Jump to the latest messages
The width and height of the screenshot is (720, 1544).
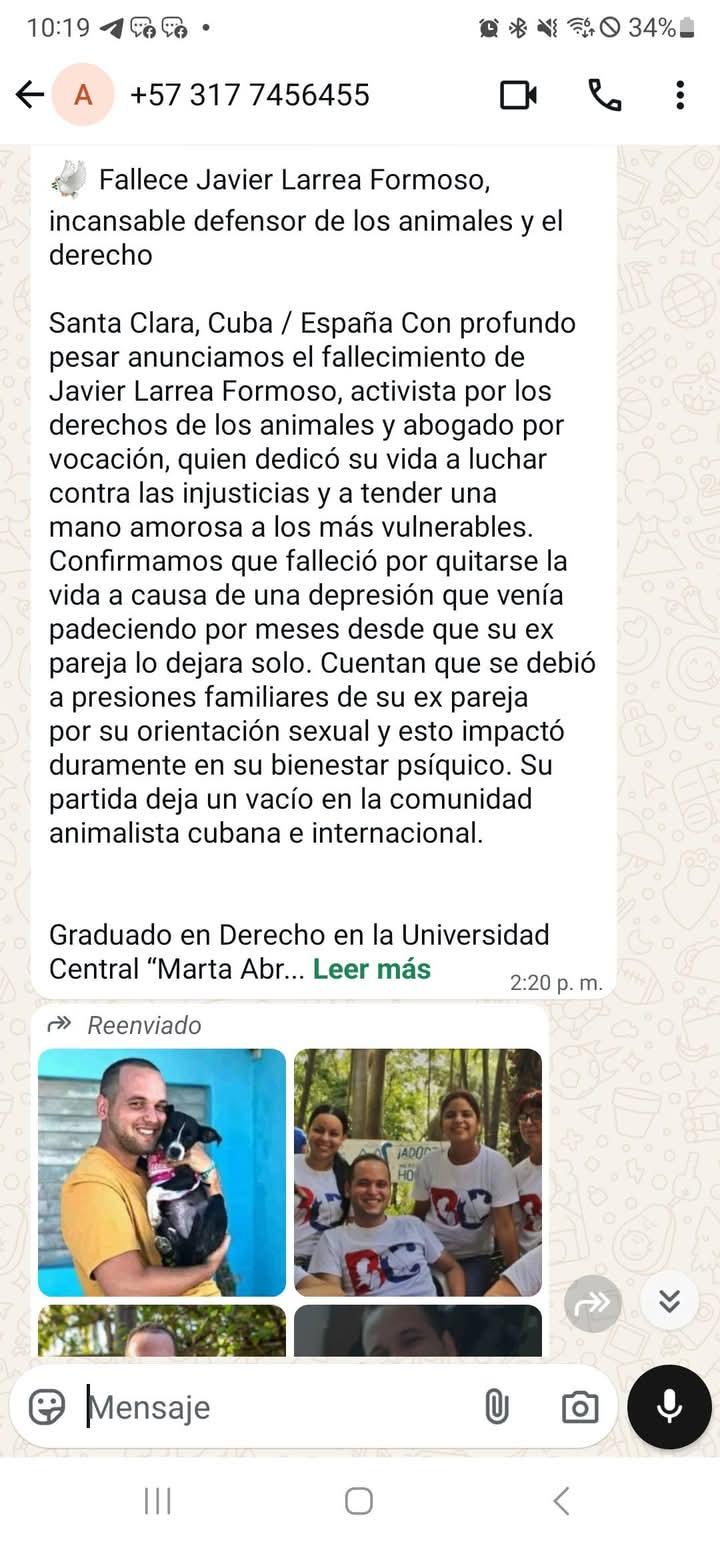(x=669, y=1300)
